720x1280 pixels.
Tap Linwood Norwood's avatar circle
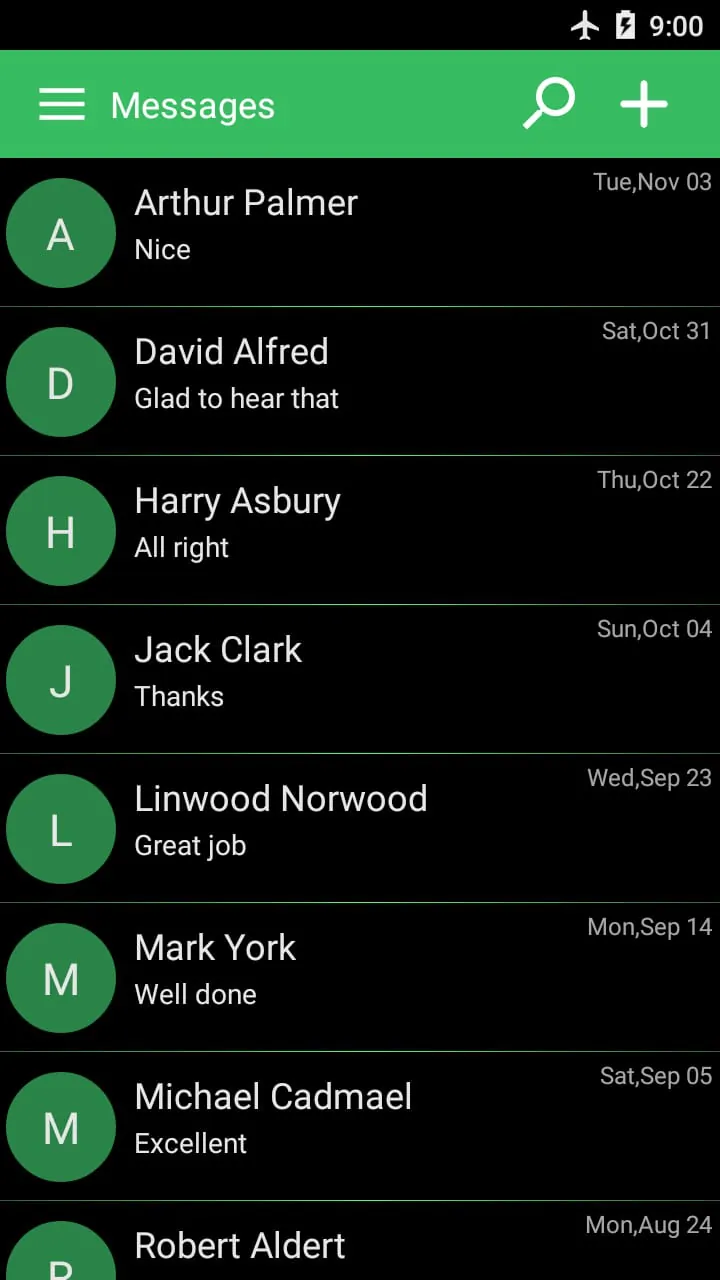pos(61,828)
